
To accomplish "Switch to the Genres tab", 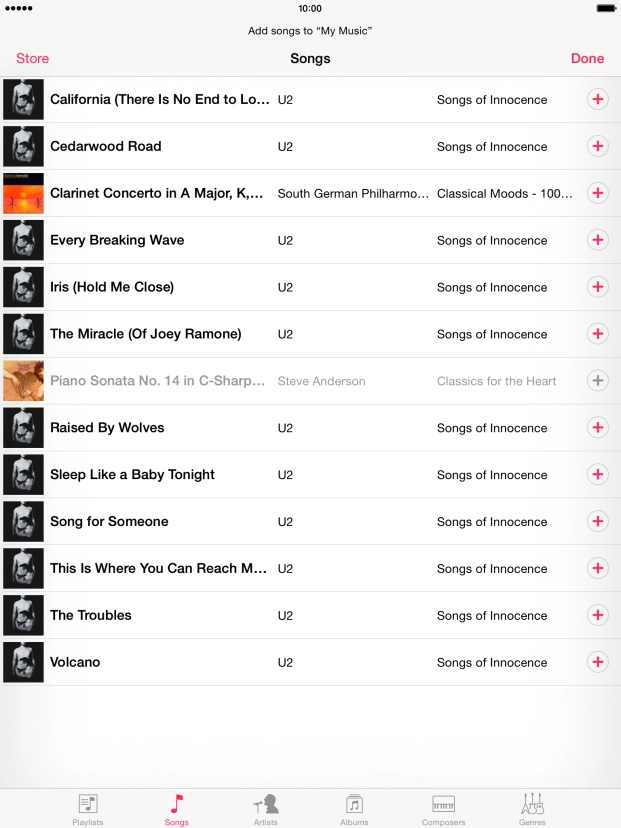I will pos(532,809).
